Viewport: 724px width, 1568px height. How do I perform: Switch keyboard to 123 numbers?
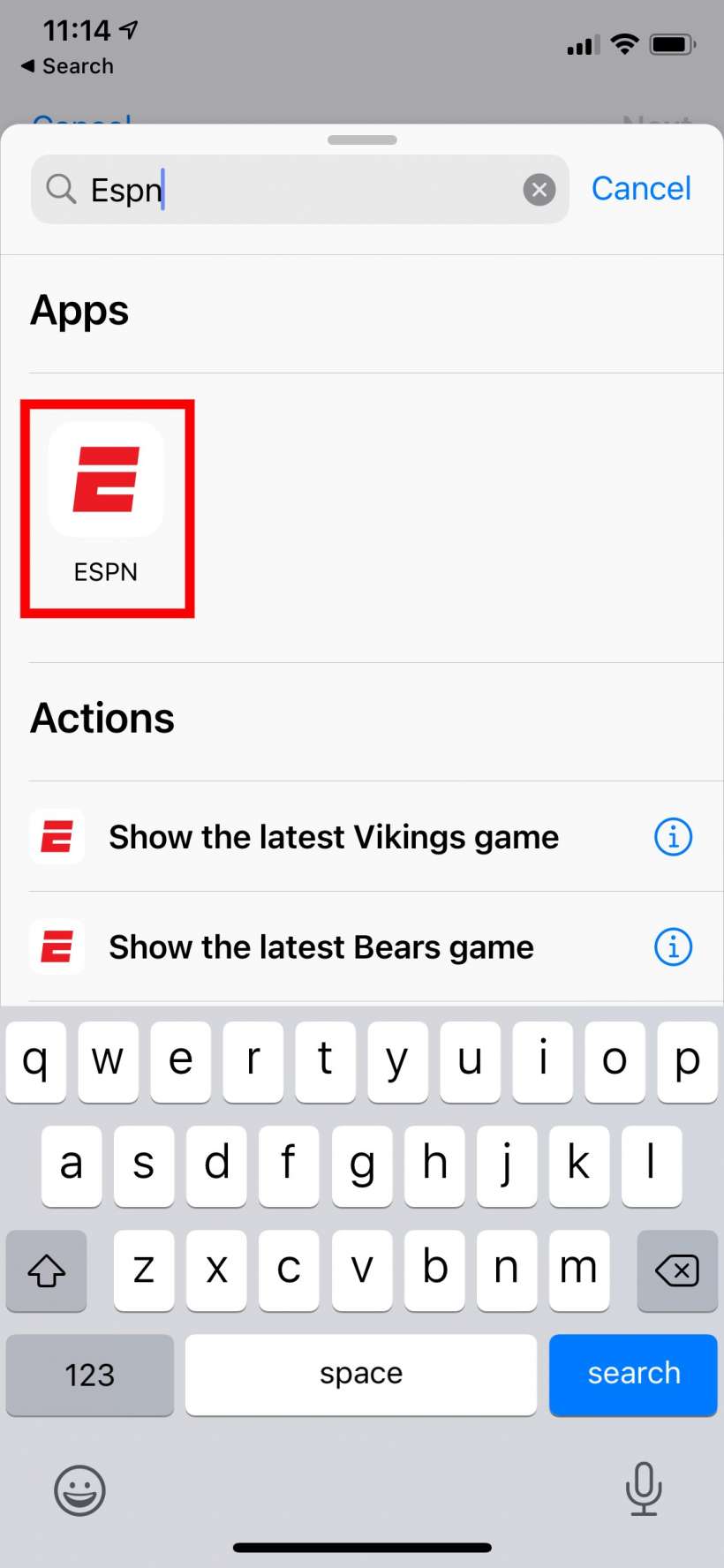(90, 1375)
